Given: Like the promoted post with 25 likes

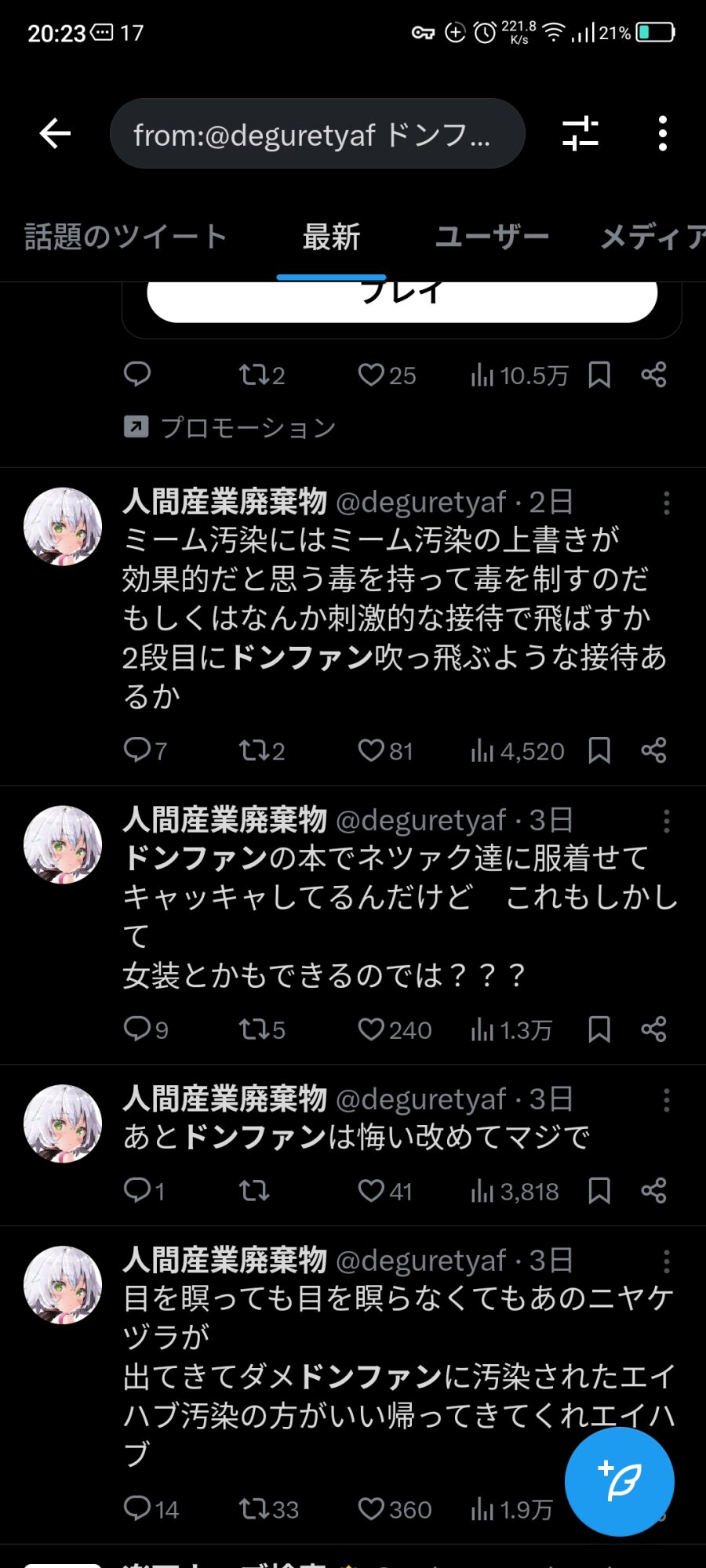Looking at the screenshot, I should click(x=371, y=376).
